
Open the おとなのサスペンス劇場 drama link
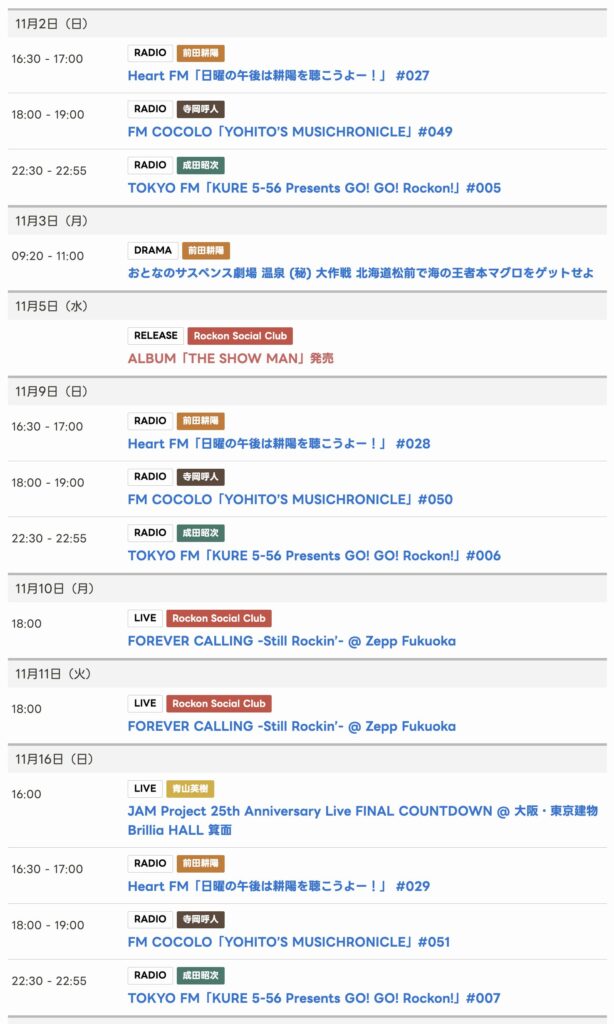[360, 273]
